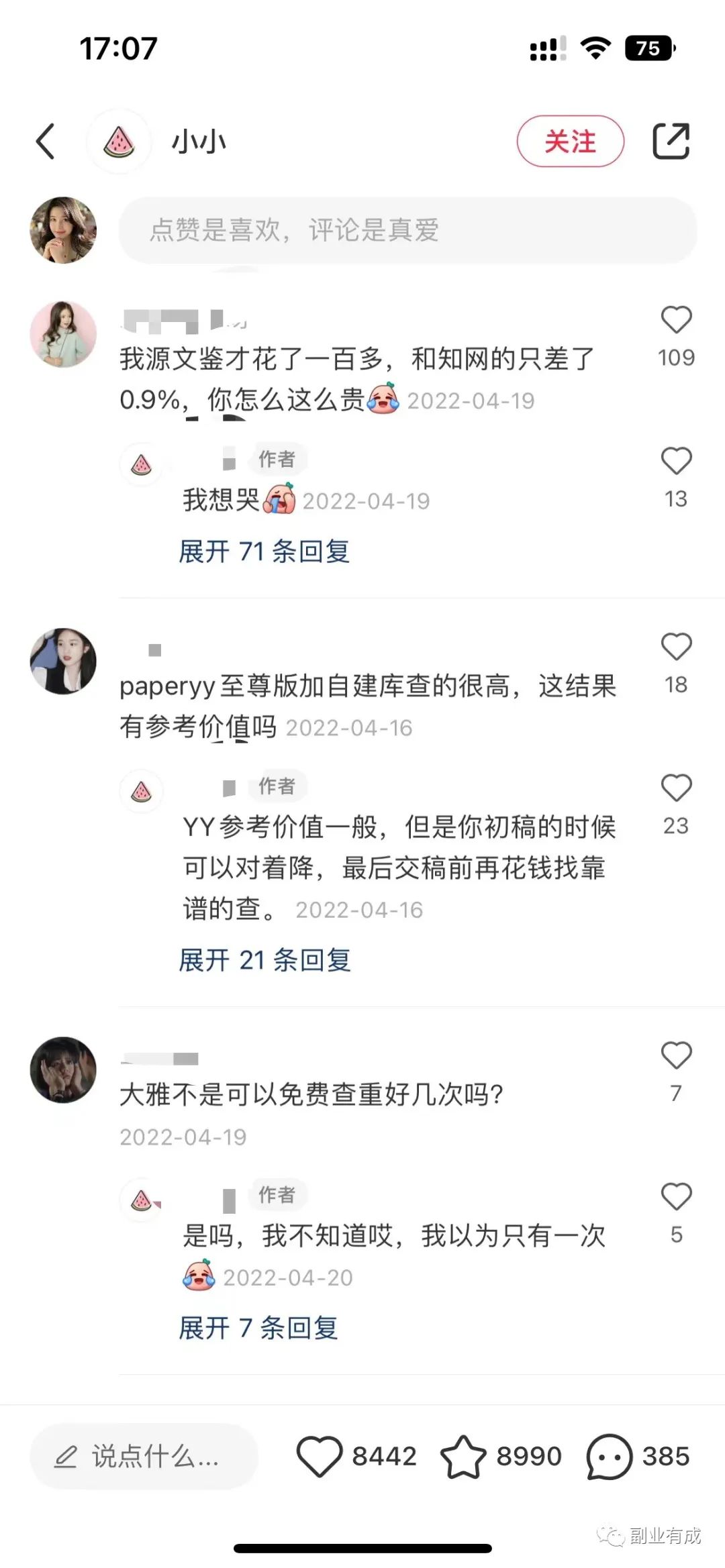Viewport: 725px width, 1568px height.
Task: Expand 展开 71 条回复
Action: click(x=264, y=552)
